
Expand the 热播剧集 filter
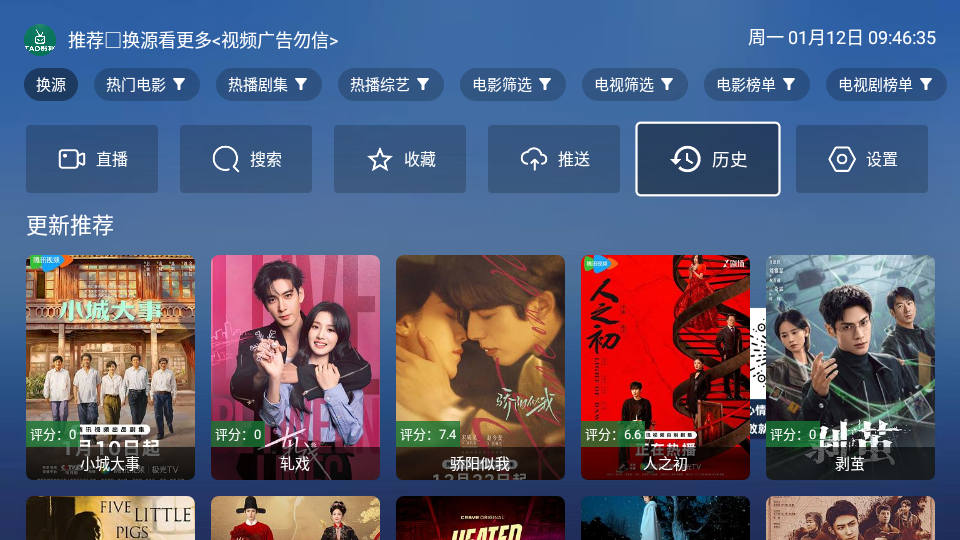click(268, 85)
